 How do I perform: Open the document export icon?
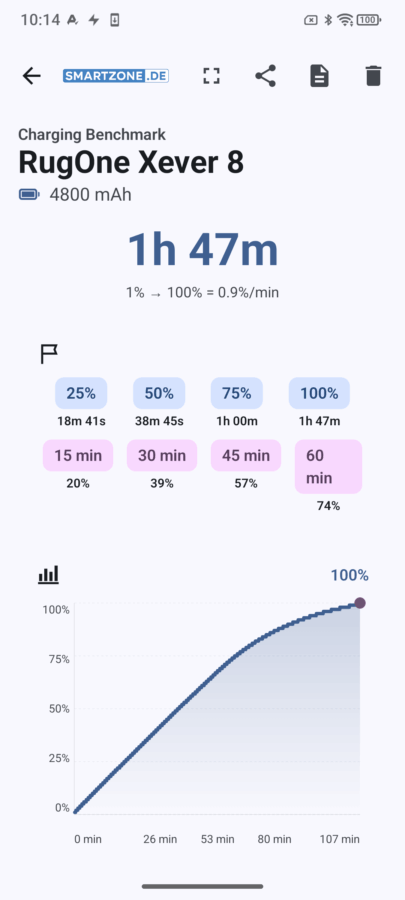[320, 76]
